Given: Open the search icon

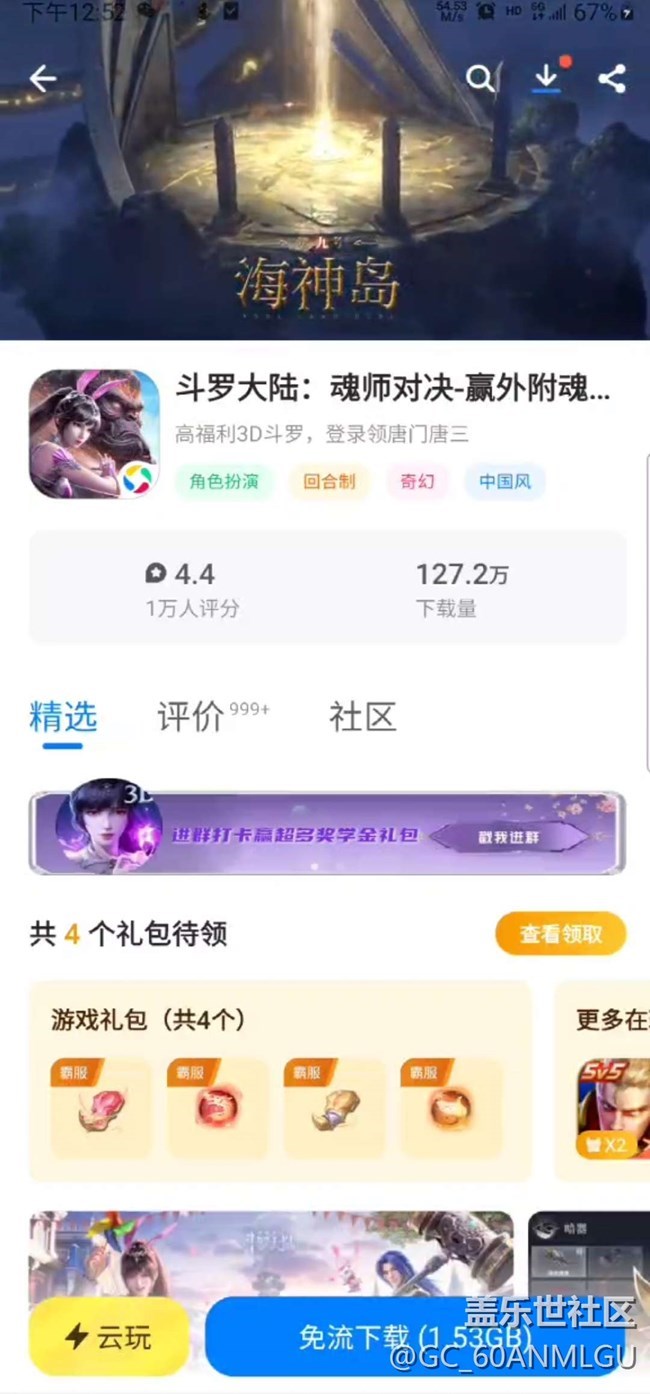Looking at the screenshot, I should [480, 78].
